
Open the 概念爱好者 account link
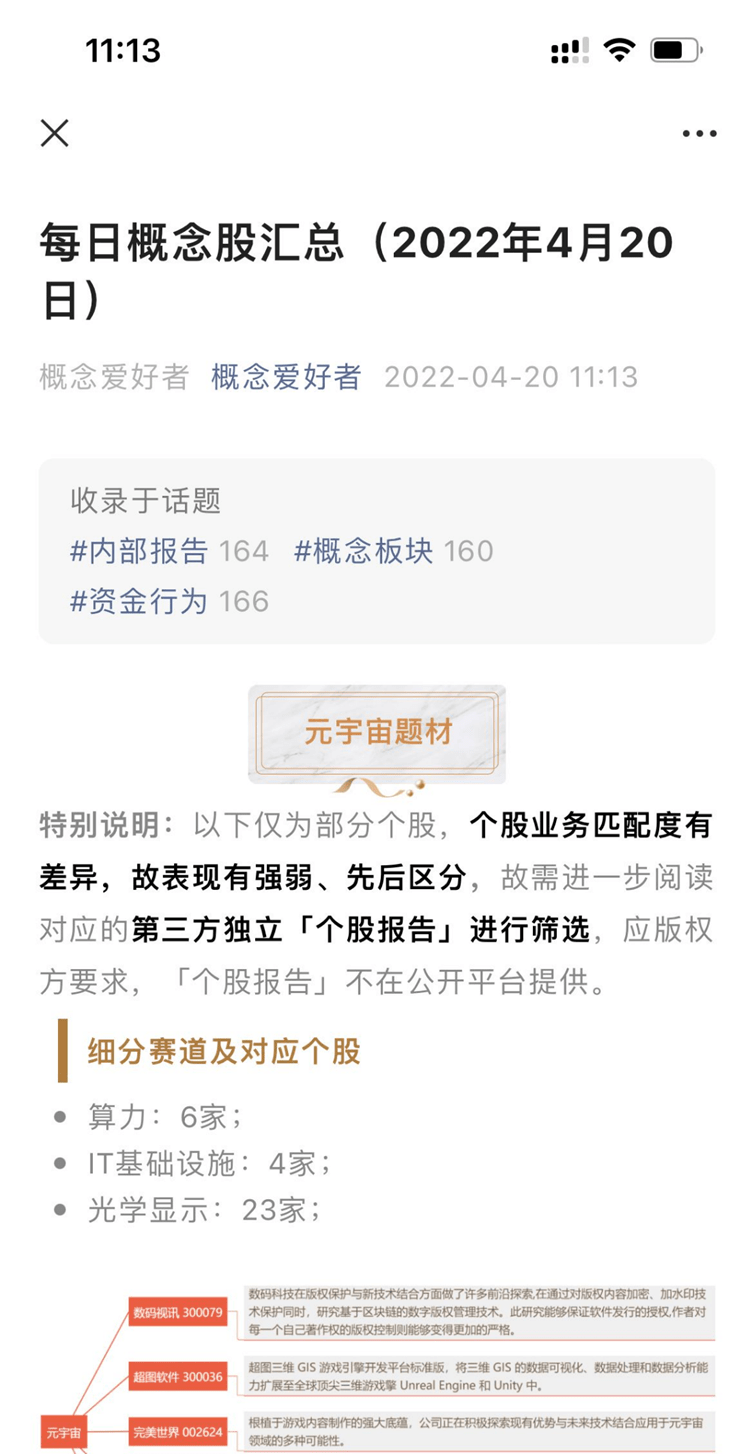click(x=286, y=377)
